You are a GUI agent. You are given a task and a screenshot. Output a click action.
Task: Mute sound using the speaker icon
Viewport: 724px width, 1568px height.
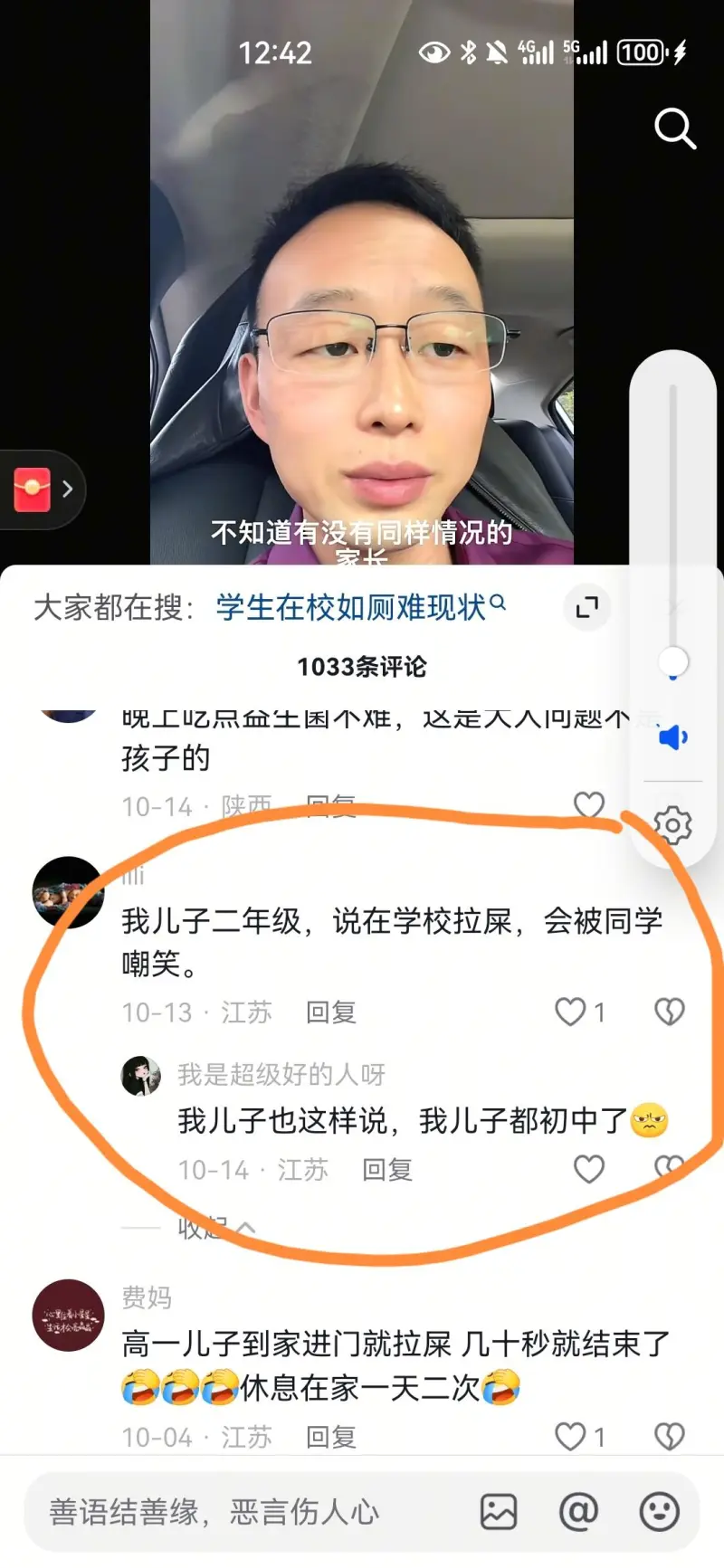[x=672, y=737]
